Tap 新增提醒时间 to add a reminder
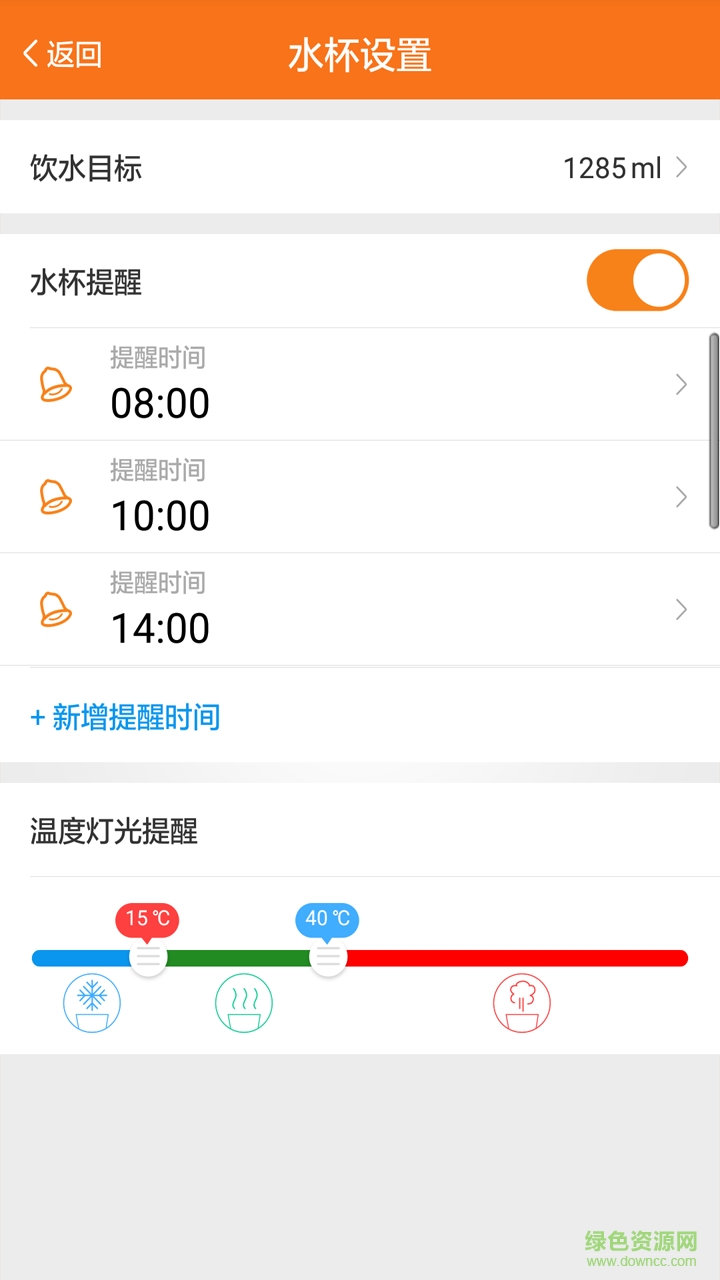This screenshot has width=720, height=1280. [x=126, y=717]
